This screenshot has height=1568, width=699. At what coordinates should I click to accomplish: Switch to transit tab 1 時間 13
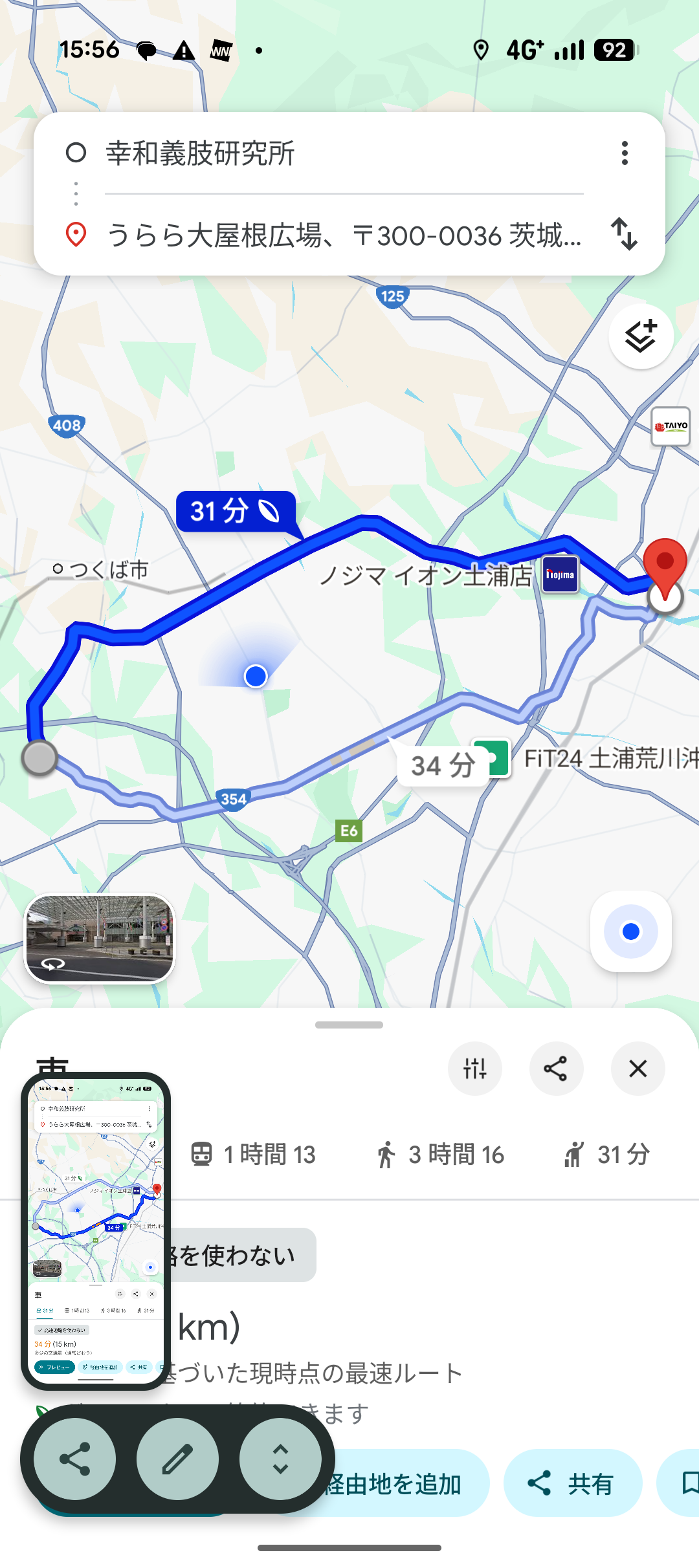254,1155
